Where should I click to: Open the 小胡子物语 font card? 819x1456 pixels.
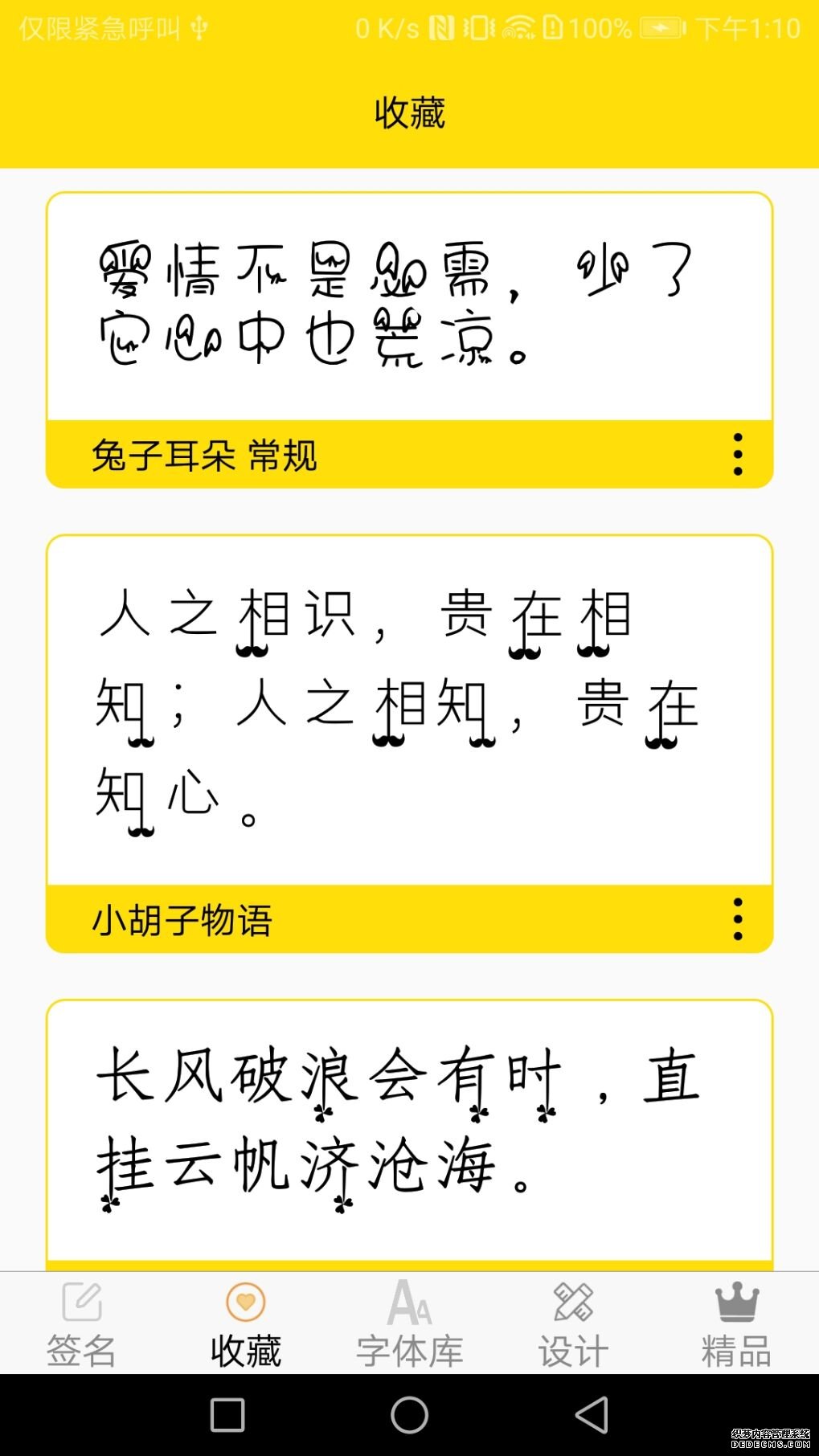[x=409, y=744]
